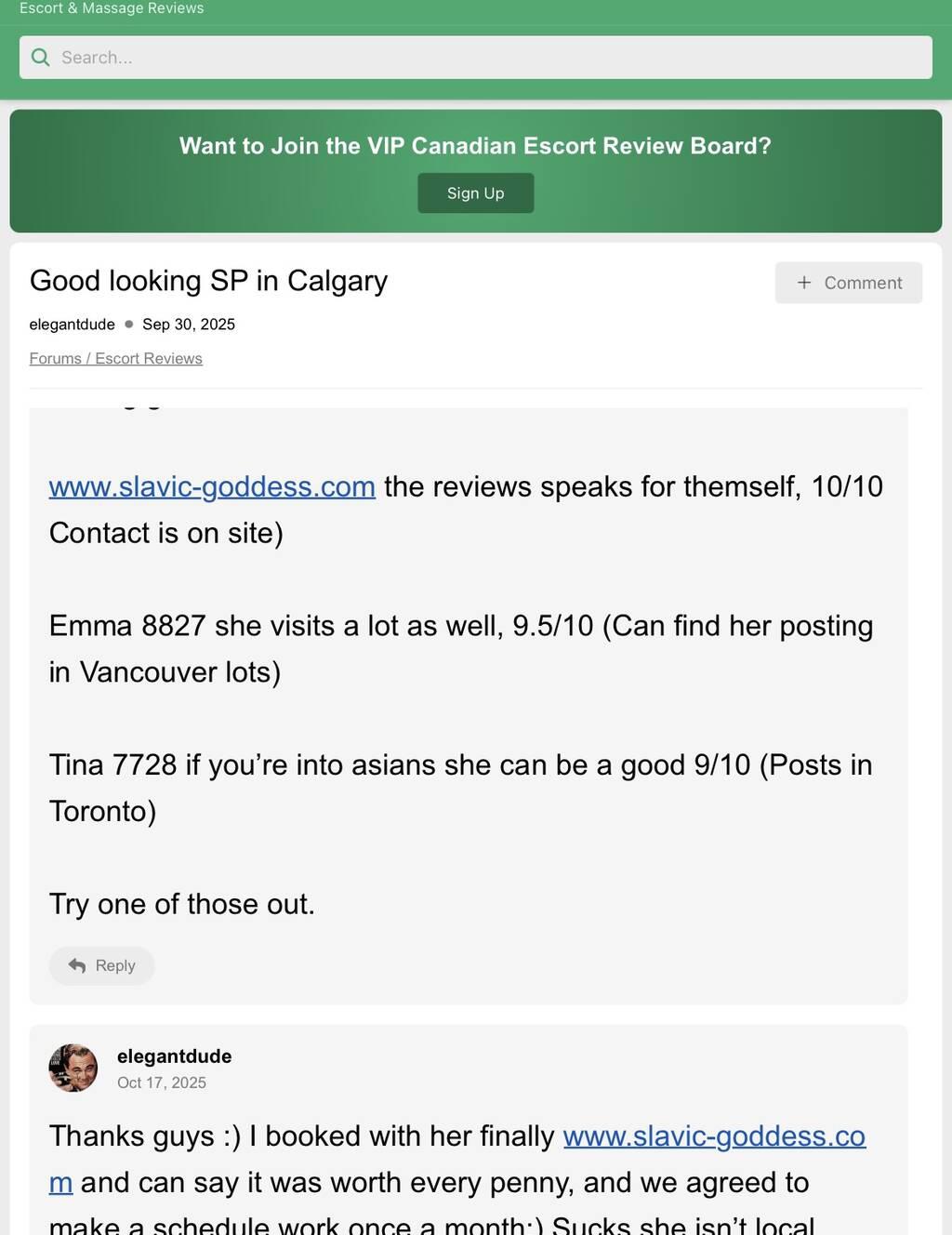Follow the link in elegantdude's thanks post
952x1235 pixels.
(713, 1136)
